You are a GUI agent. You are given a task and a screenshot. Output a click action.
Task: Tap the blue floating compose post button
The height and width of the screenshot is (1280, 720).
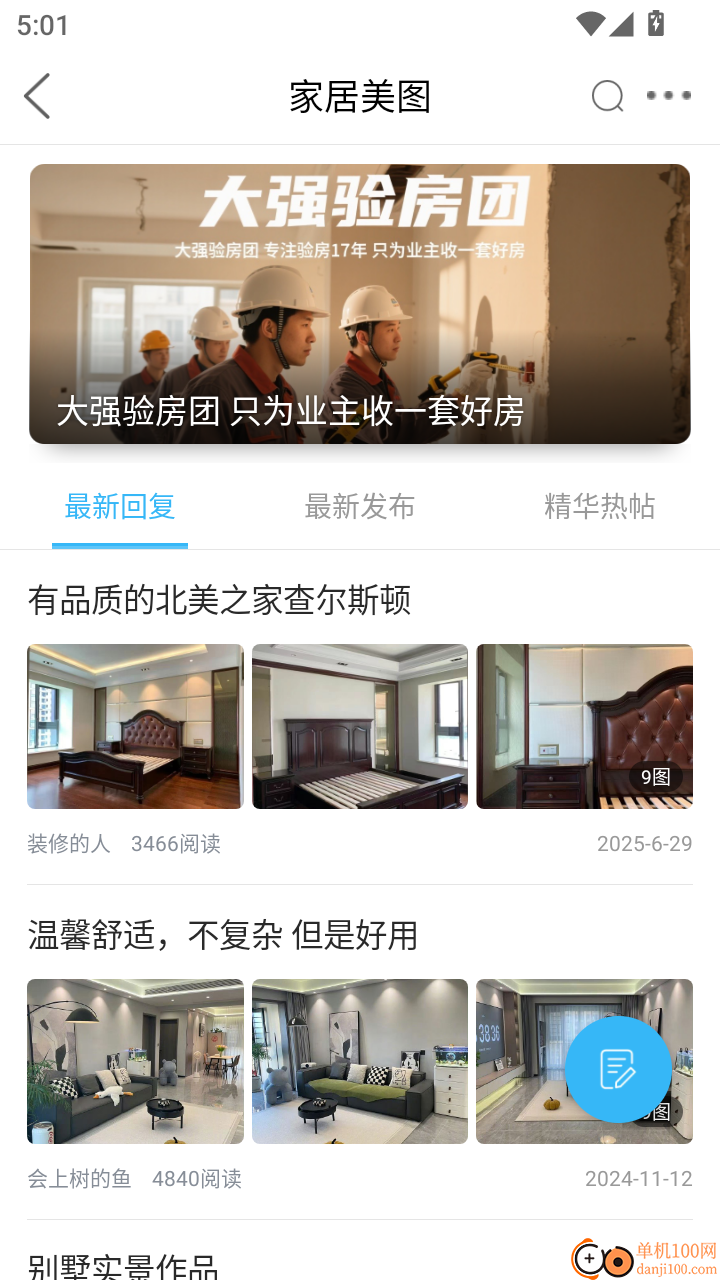[x=617, y=1070]
